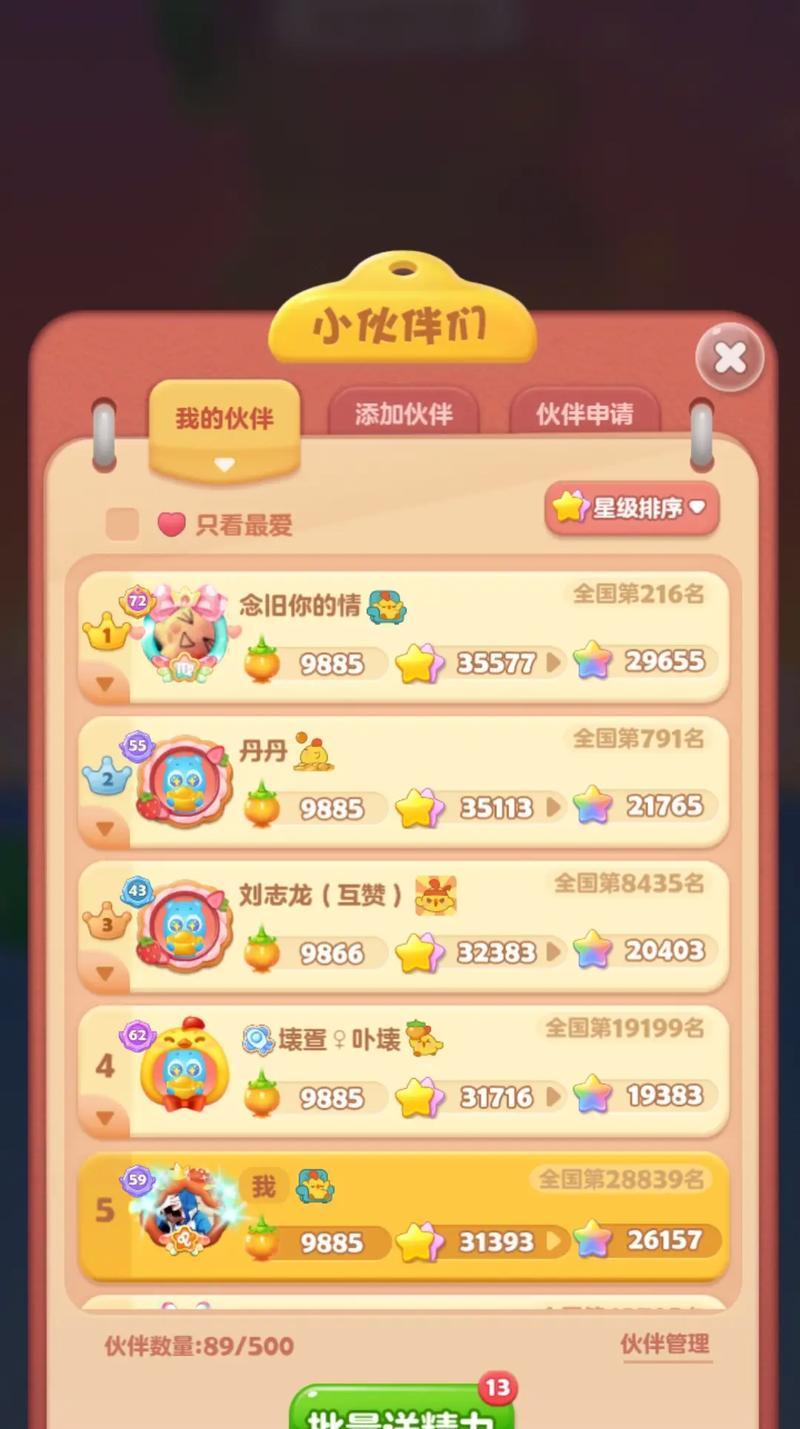Open star details arrow for 念旧你的情
Viewport: 800px width, 1429px height.
click(x=553, y=662)
